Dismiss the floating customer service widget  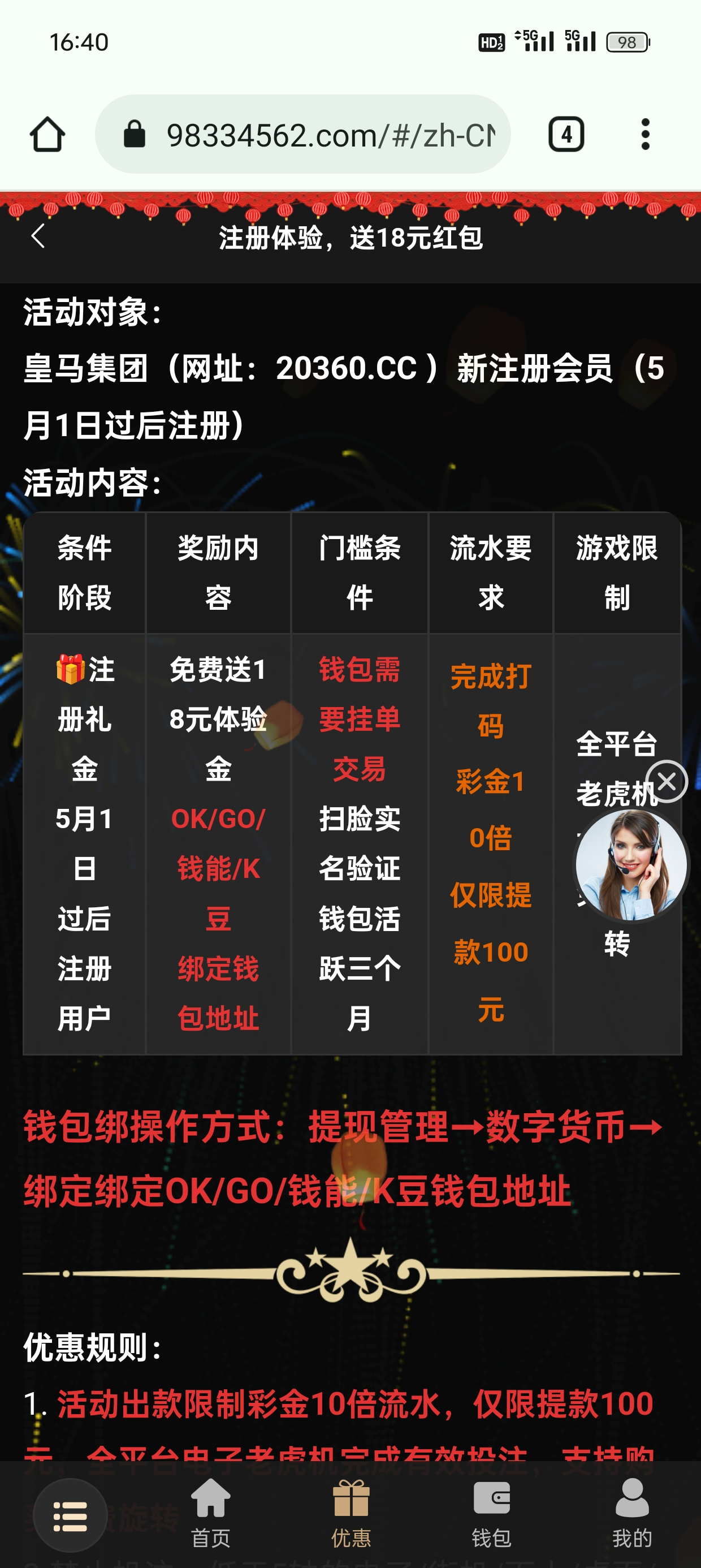667,781
